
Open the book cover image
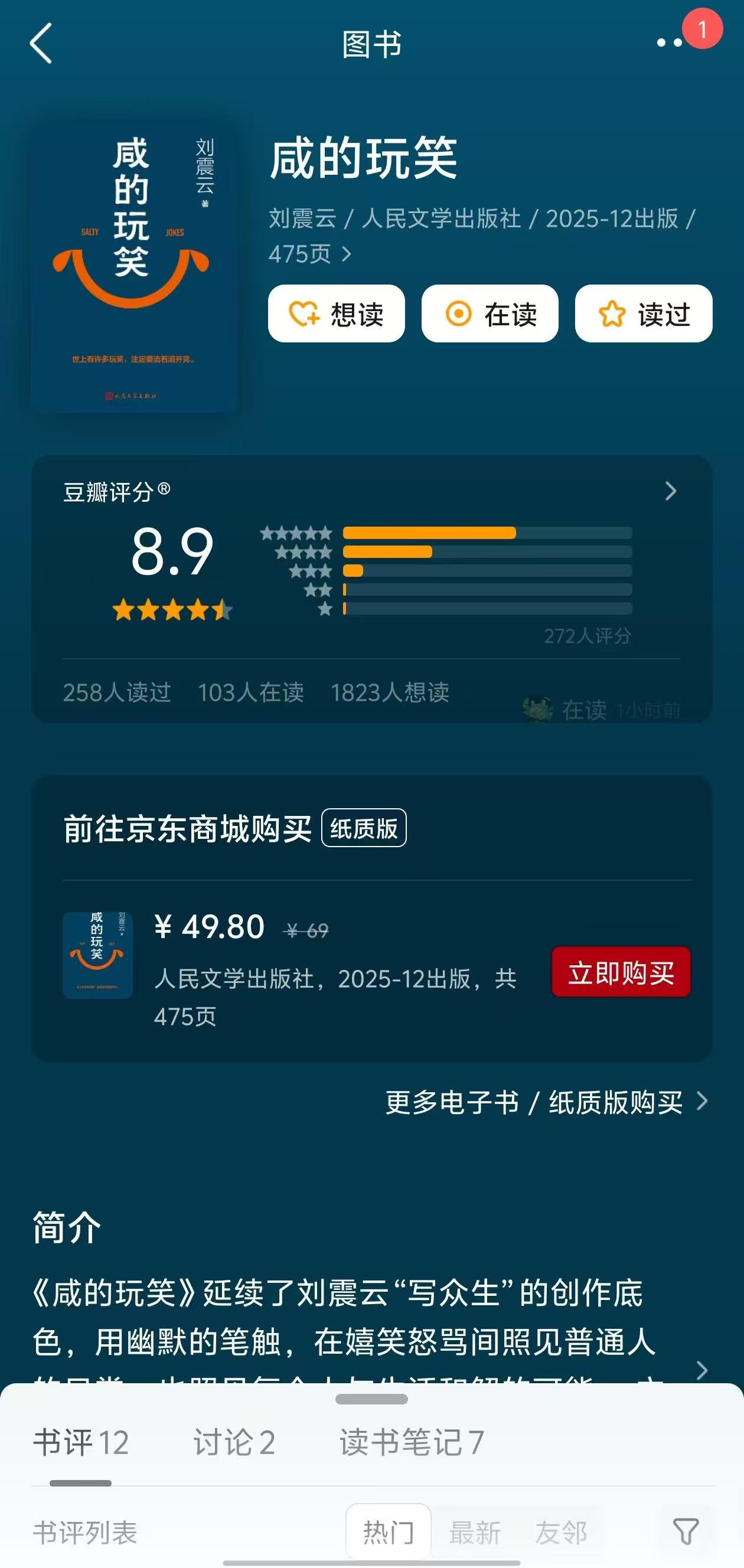click(134, 268)
